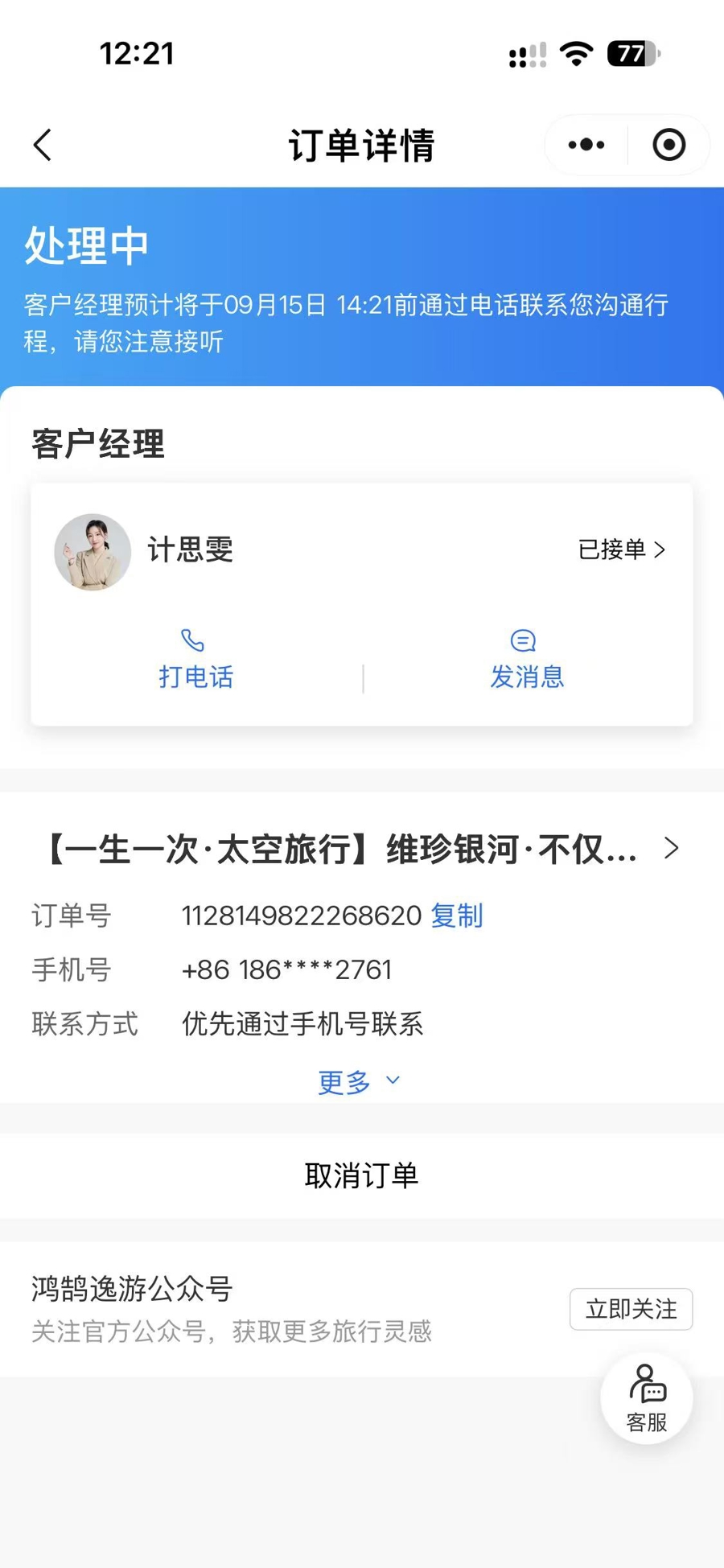Open the mini program three-dot menu
The height and width of the screenshot is (1568, 724).
point(586,146)
